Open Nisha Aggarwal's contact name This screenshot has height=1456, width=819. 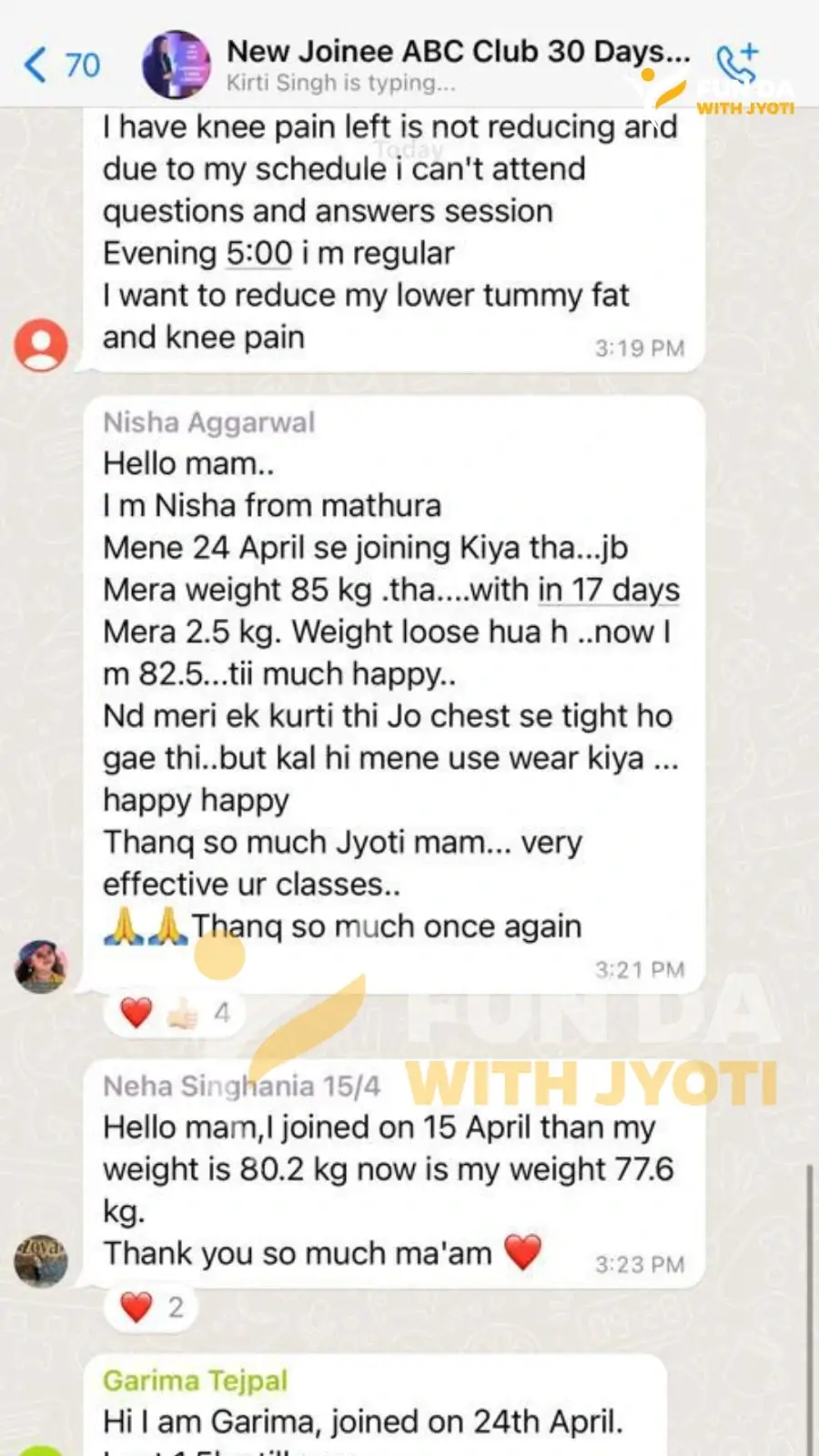pyautogui.click(x=208, y=422)
